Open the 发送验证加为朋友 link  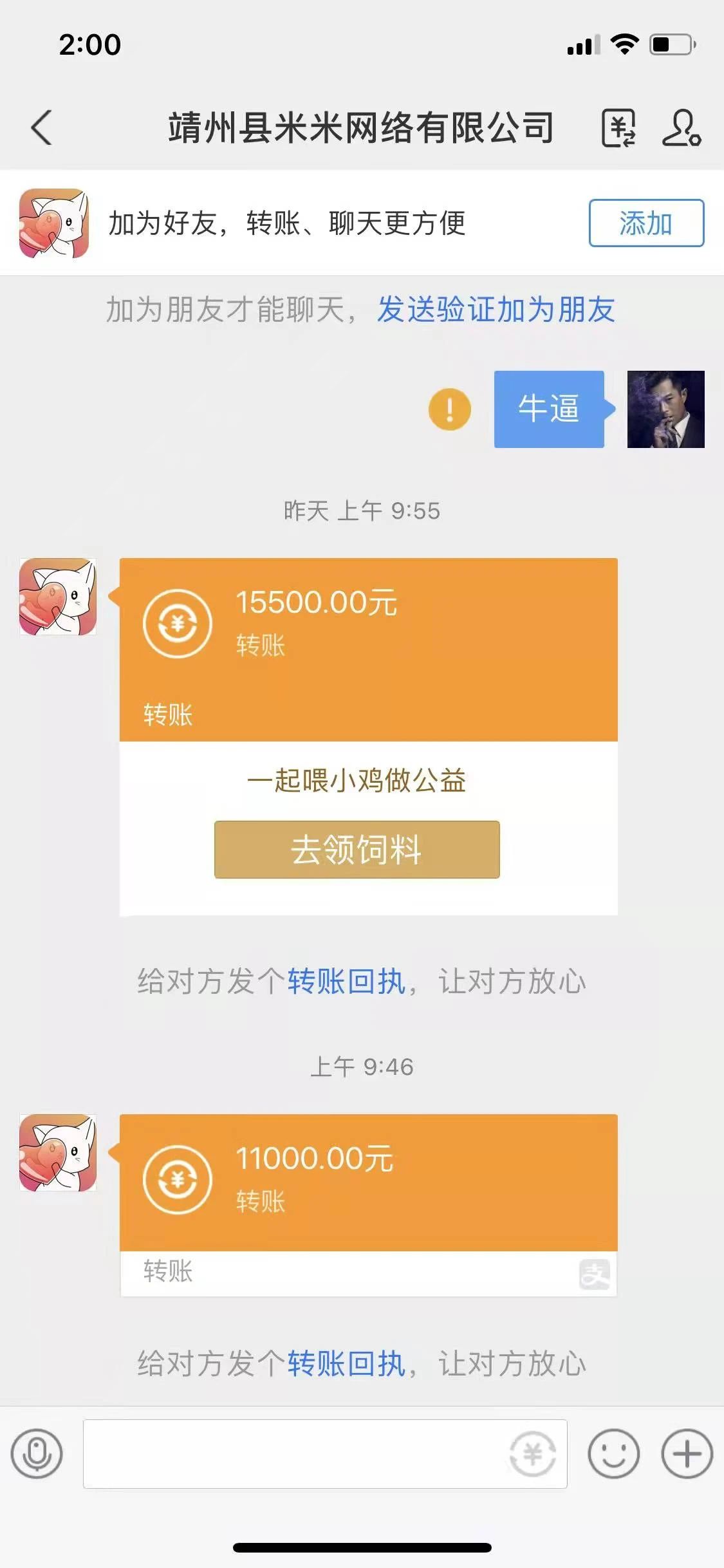coord(496,310)
